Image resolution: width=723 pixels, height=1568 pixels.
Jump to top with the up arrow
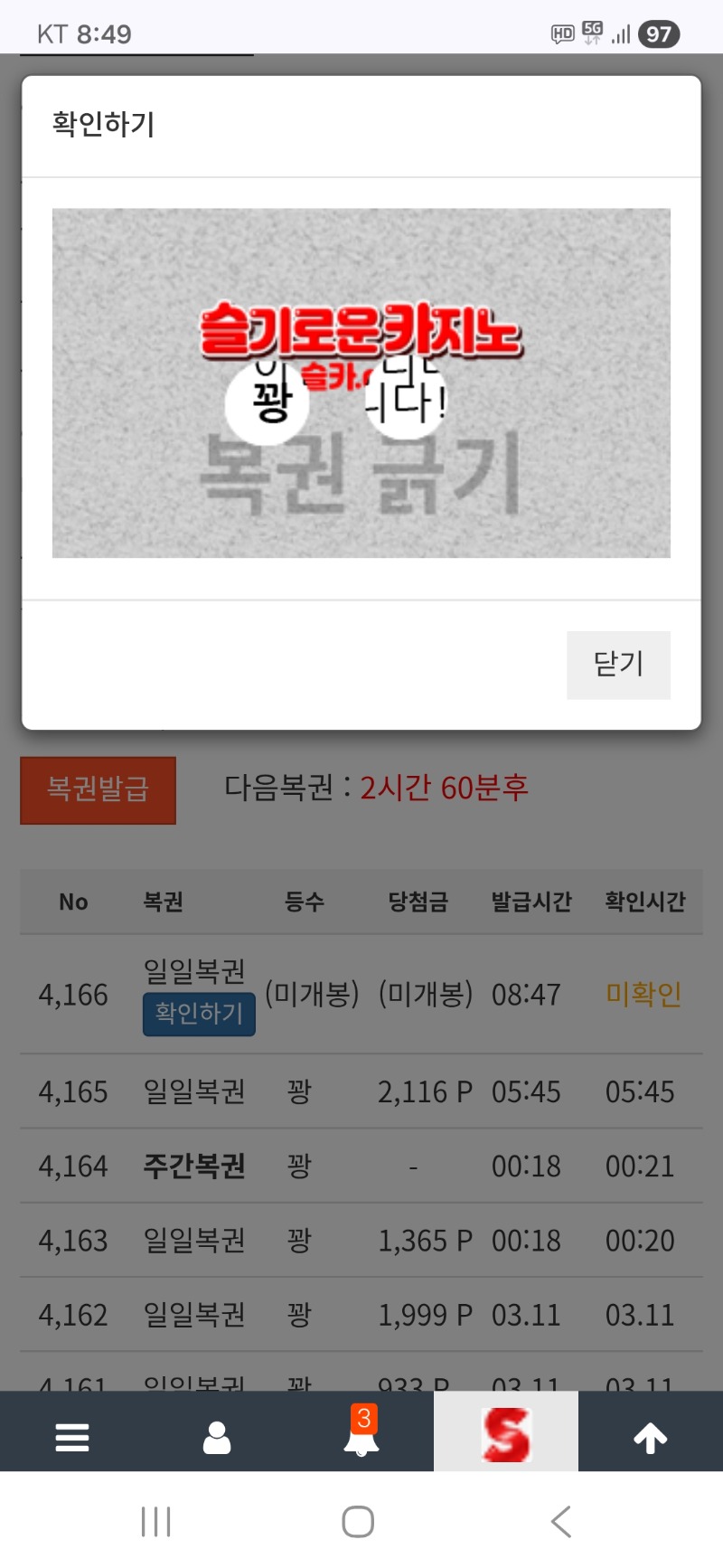coord(650,1437)
